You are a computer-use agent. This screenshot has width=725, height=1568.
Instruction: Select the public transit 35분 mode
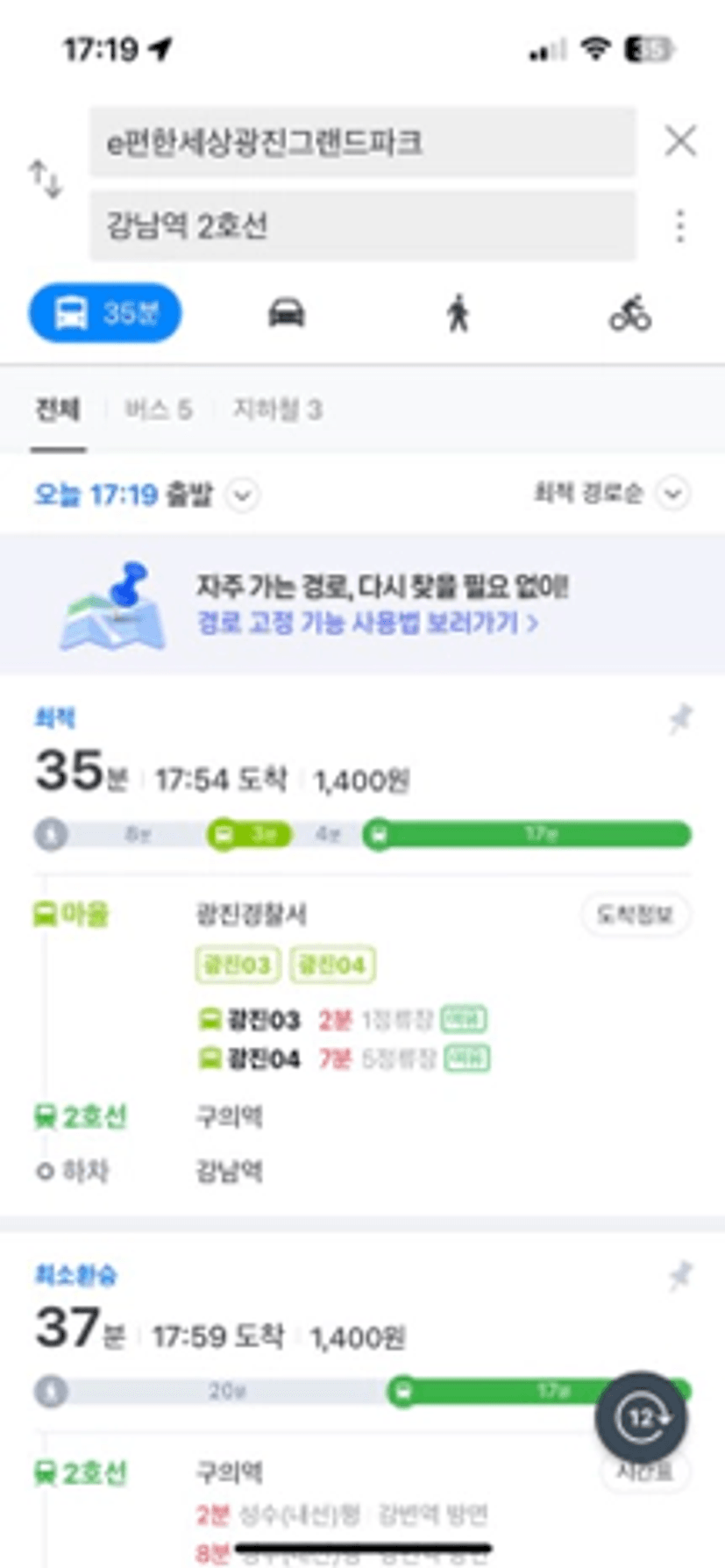pos(105,313)
